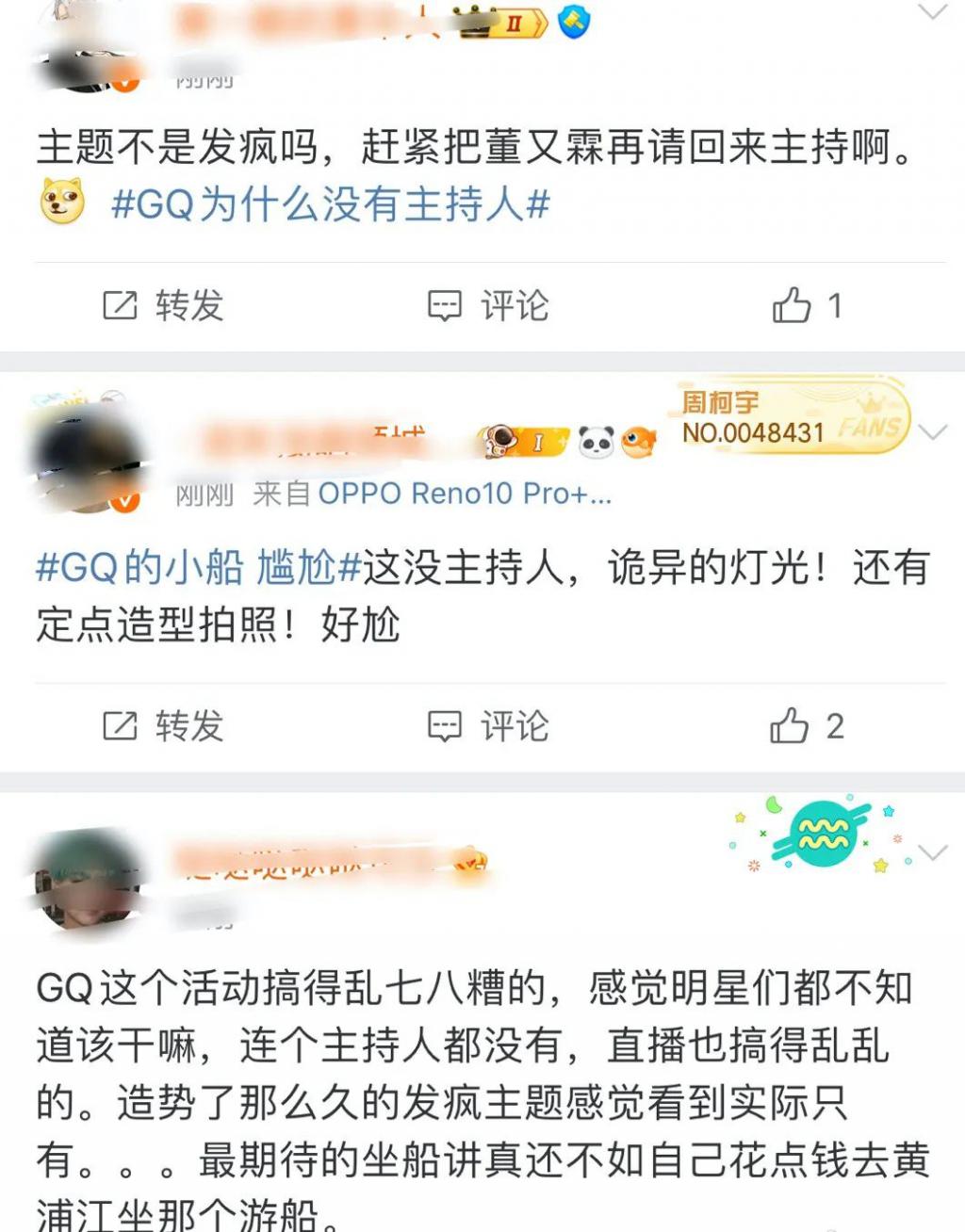
Task: Expand options chevron on the 乱七八糟 post
Action: click(932, 852)
